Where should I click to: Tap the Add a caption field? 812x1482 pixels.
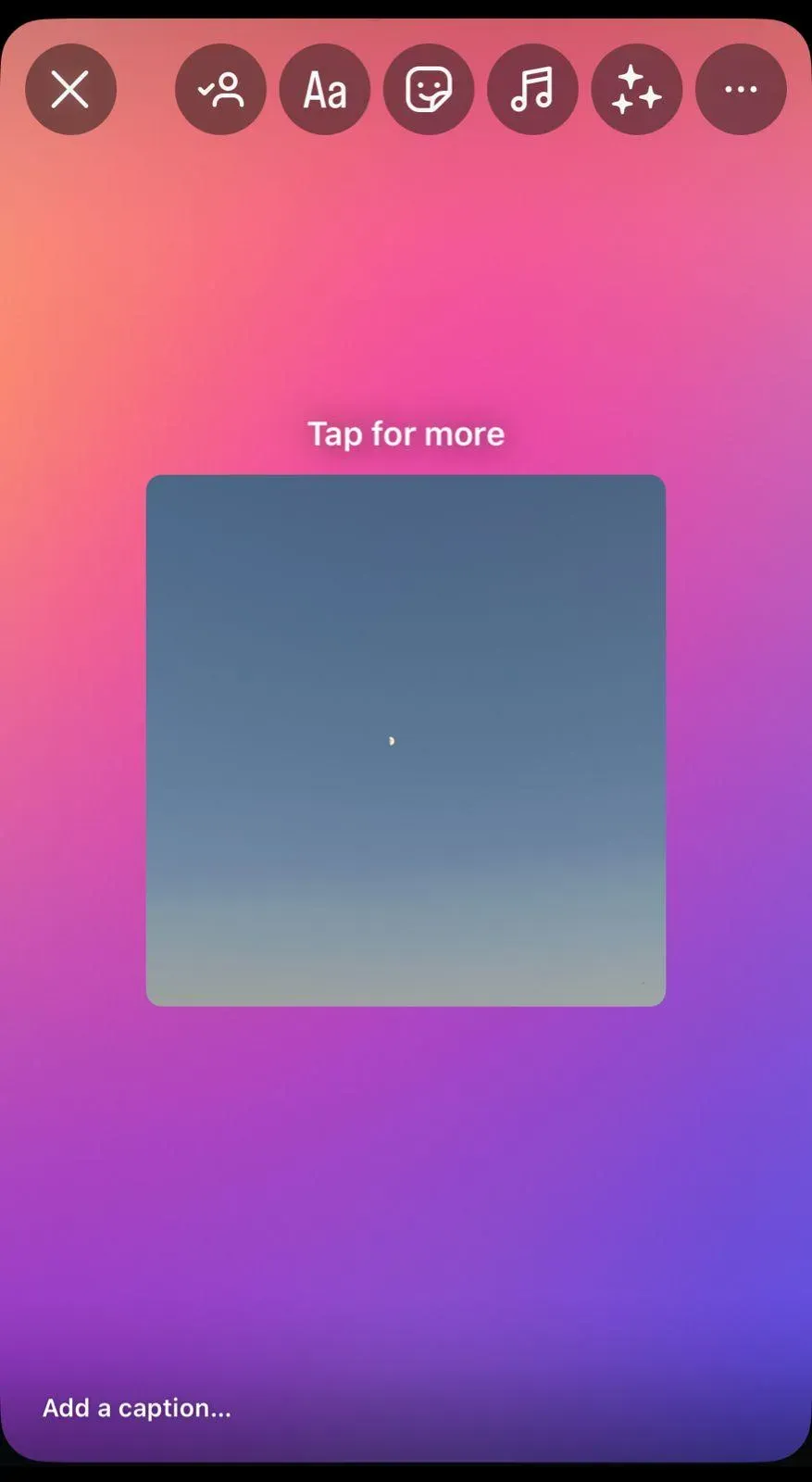pyautogui.click(x=137, y=1408)
